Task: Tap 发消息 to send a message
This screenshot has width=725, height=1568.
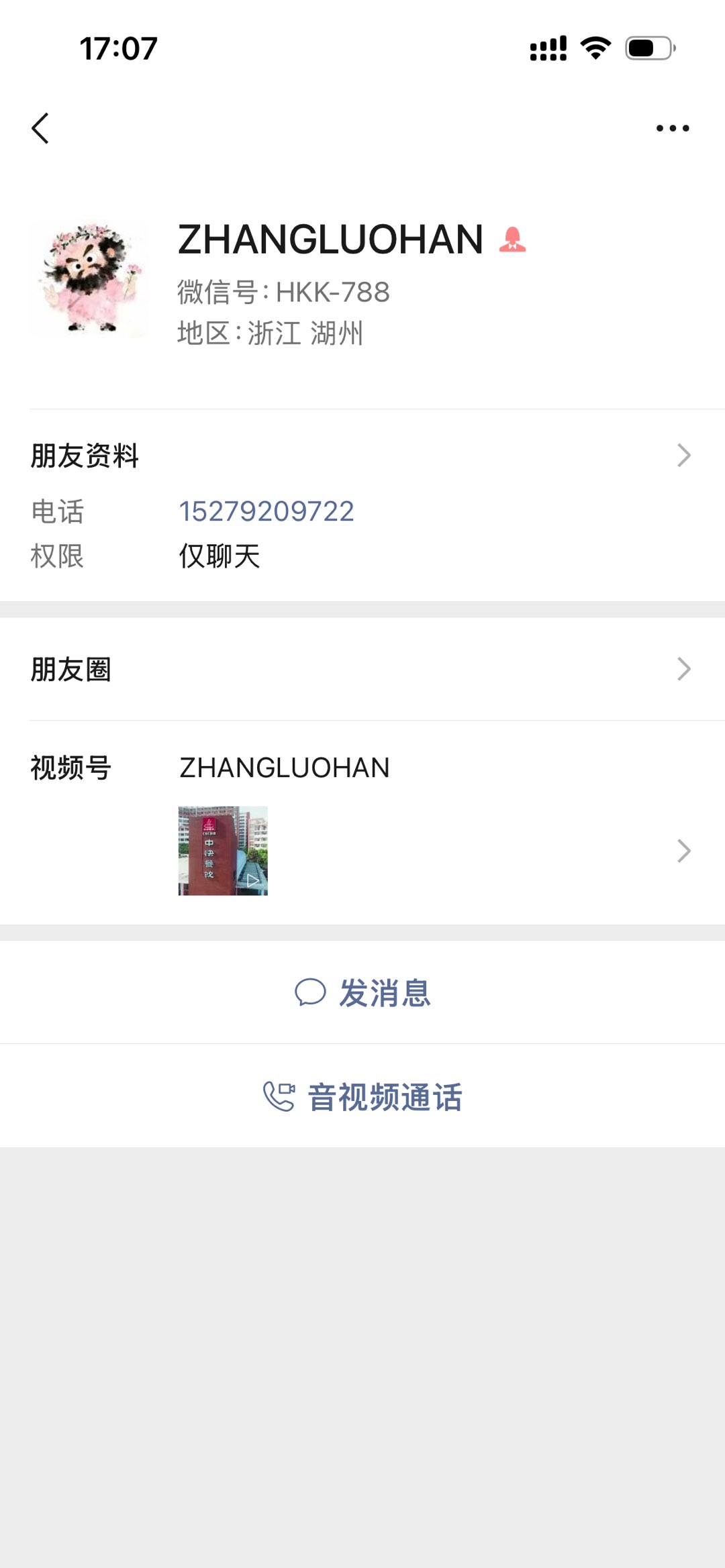Action: (x=362, y=992)
